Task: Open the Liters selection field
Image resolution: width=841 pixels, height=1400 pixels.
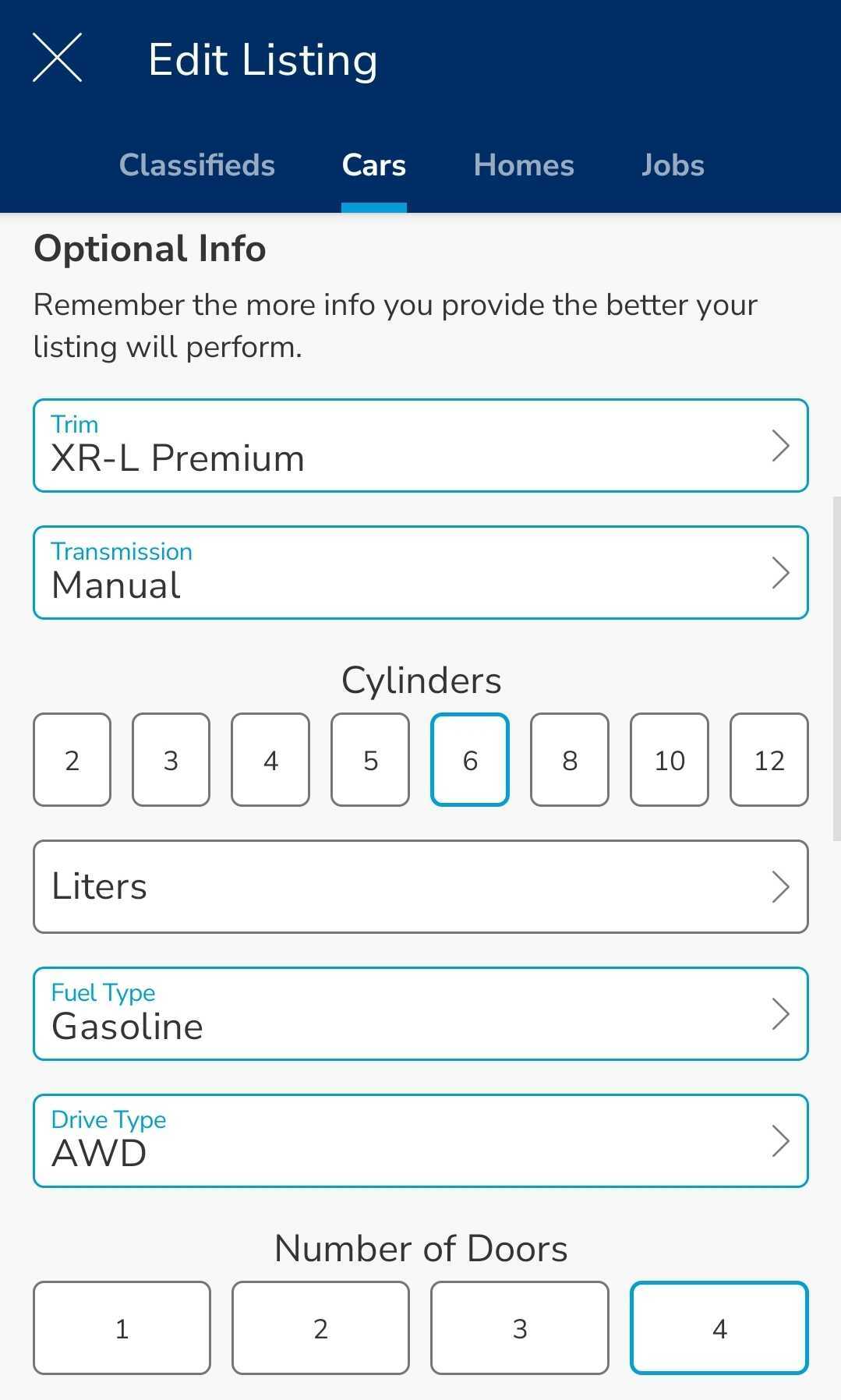Action: [421, 886]
